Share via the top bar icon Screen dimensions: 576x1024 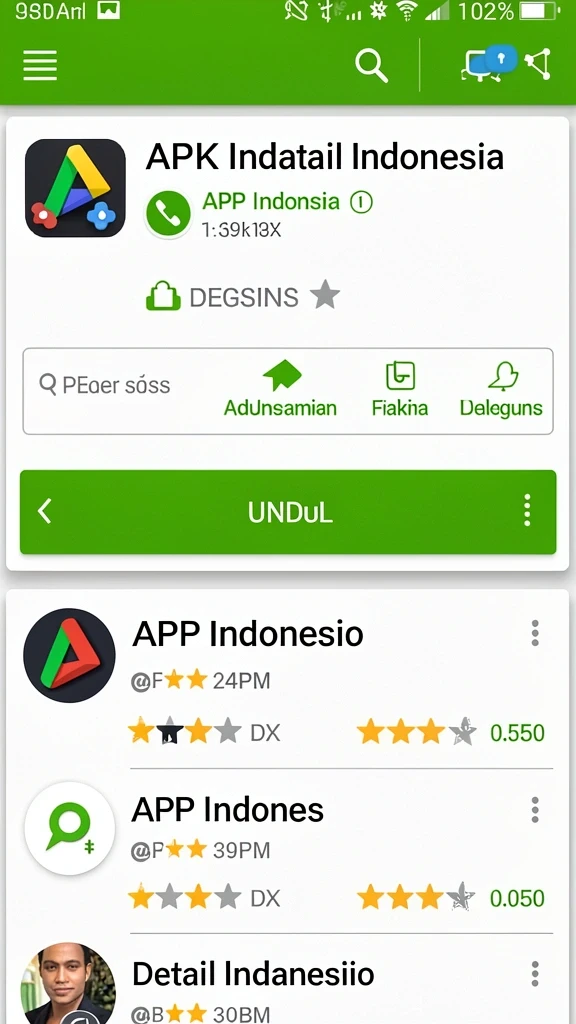pyautogui.click(x=537, y=64)
